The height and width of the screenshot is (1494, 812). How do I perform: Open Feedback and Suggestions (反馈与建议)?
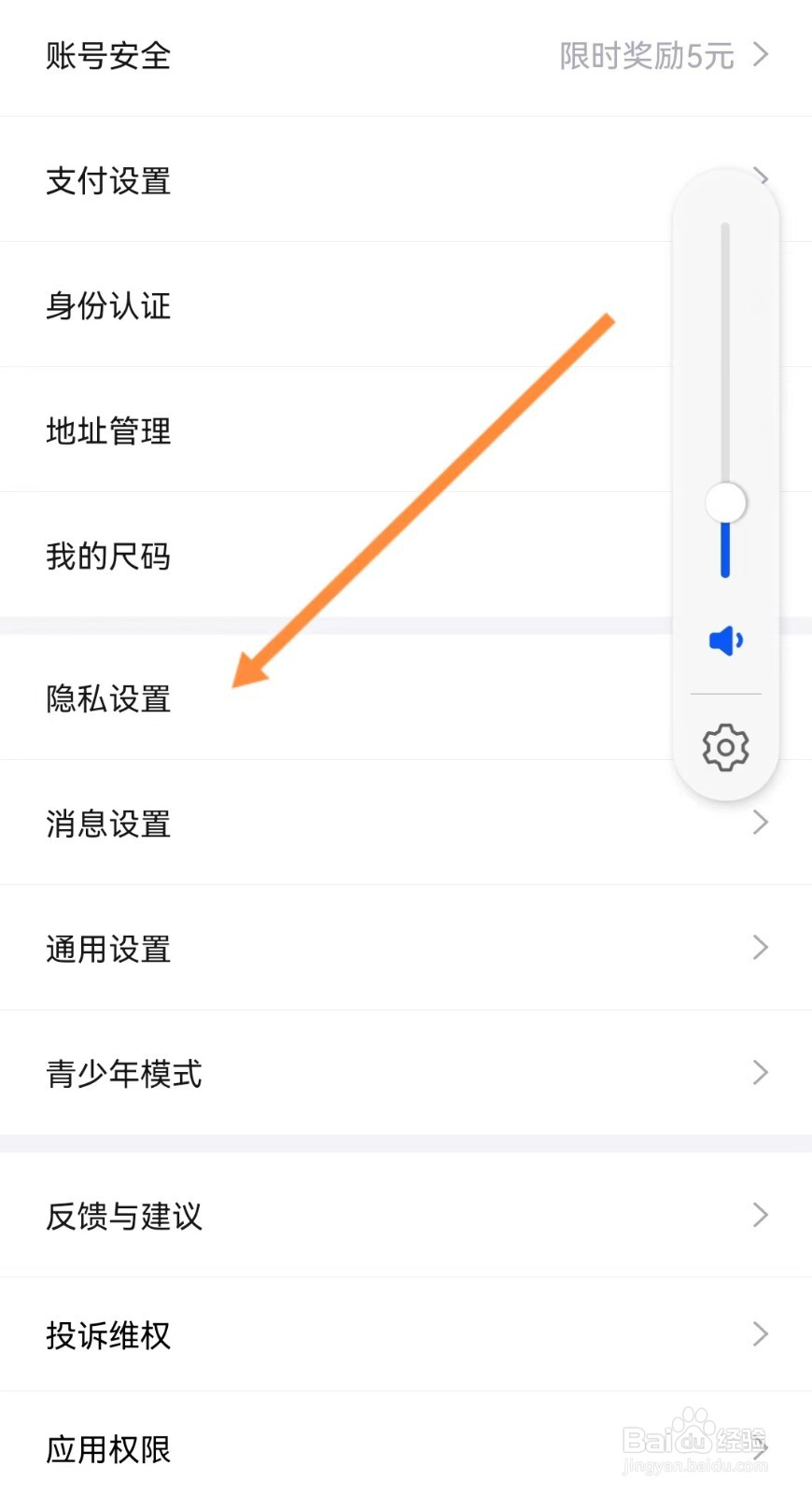point(124,1215)
